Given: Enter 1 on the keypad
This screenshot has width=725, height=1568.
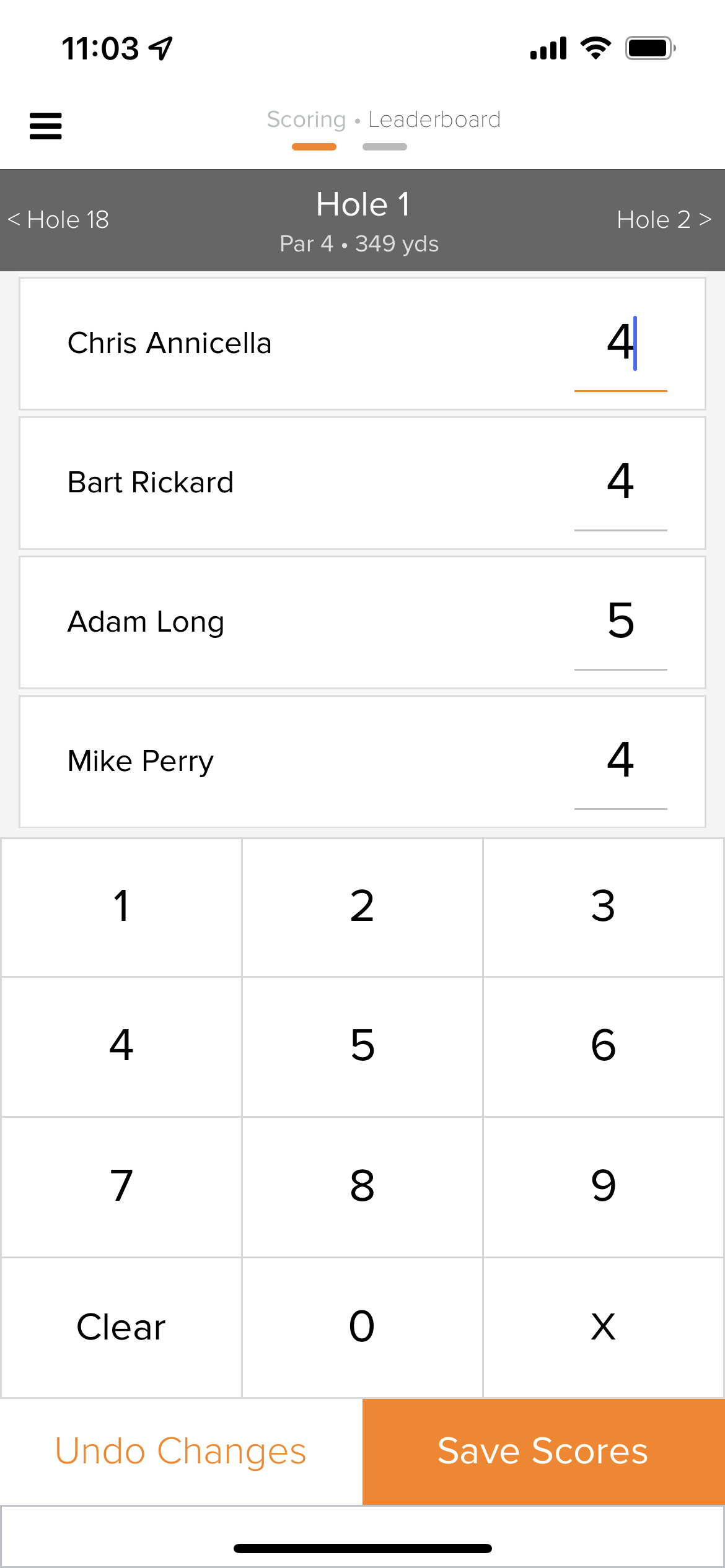Looking at the screenshot, I should 121,907.
